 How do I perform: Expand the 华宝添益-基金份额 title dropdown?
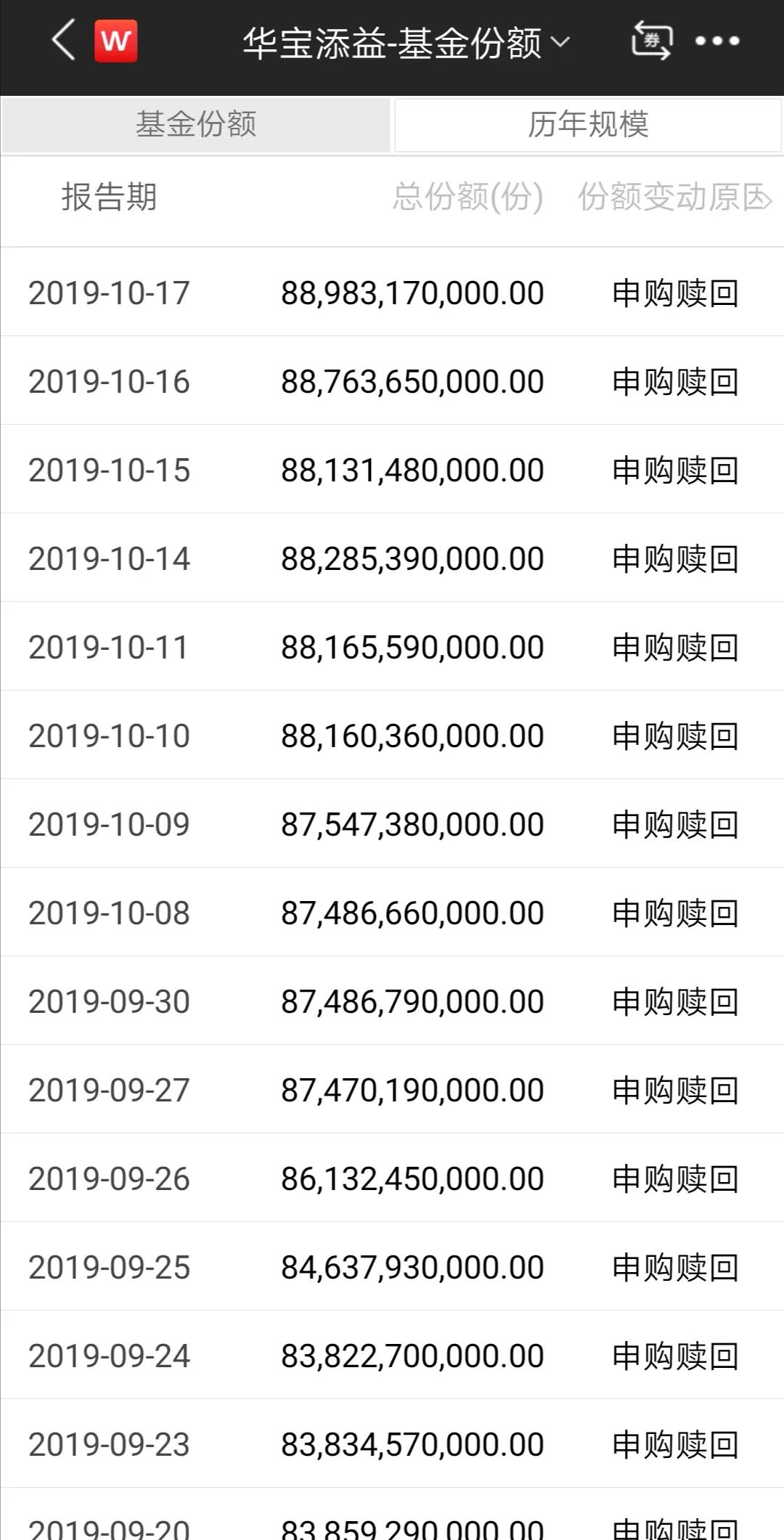click(x=406, y=42)
